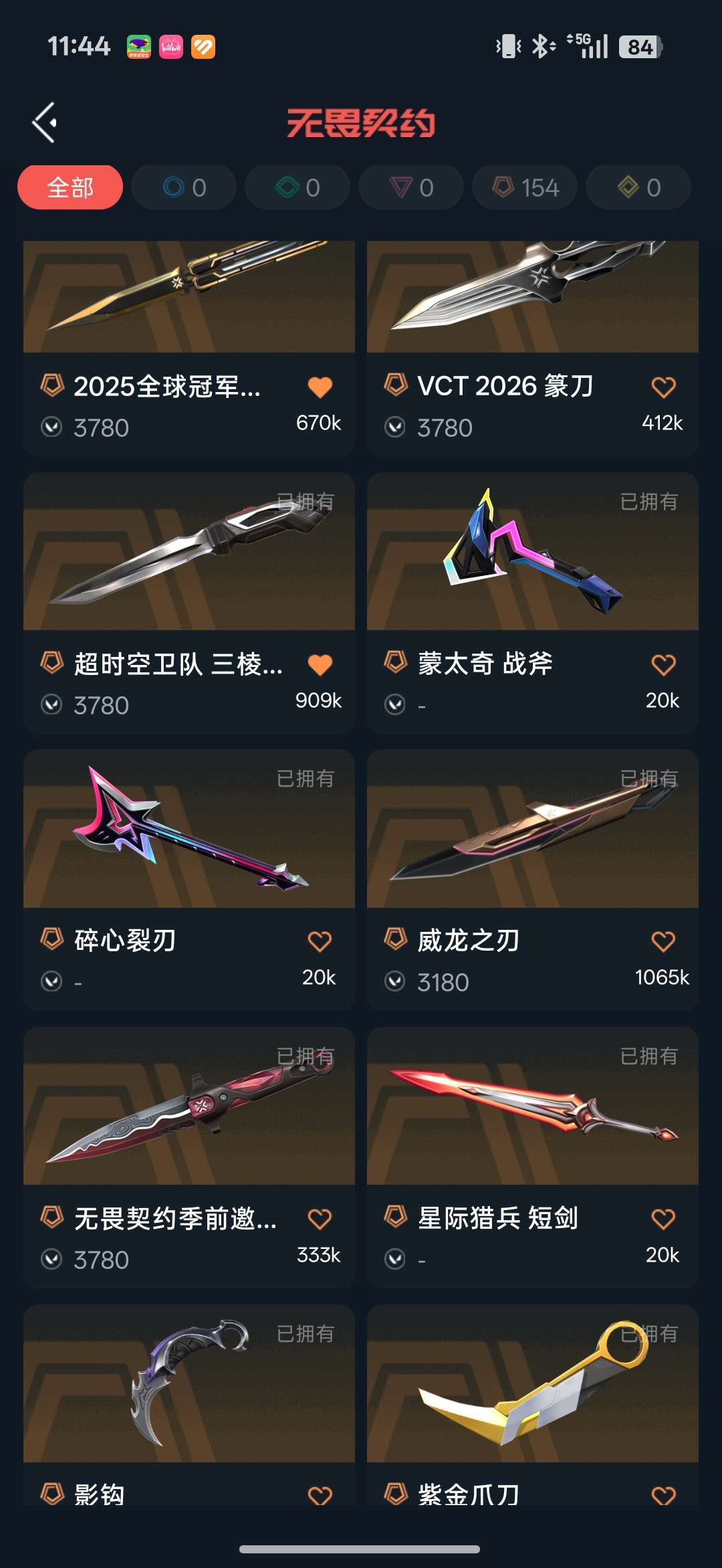Select the 全部 filter chip
This screenshot has height=1568, width=722.
click(x=70, y=187)
